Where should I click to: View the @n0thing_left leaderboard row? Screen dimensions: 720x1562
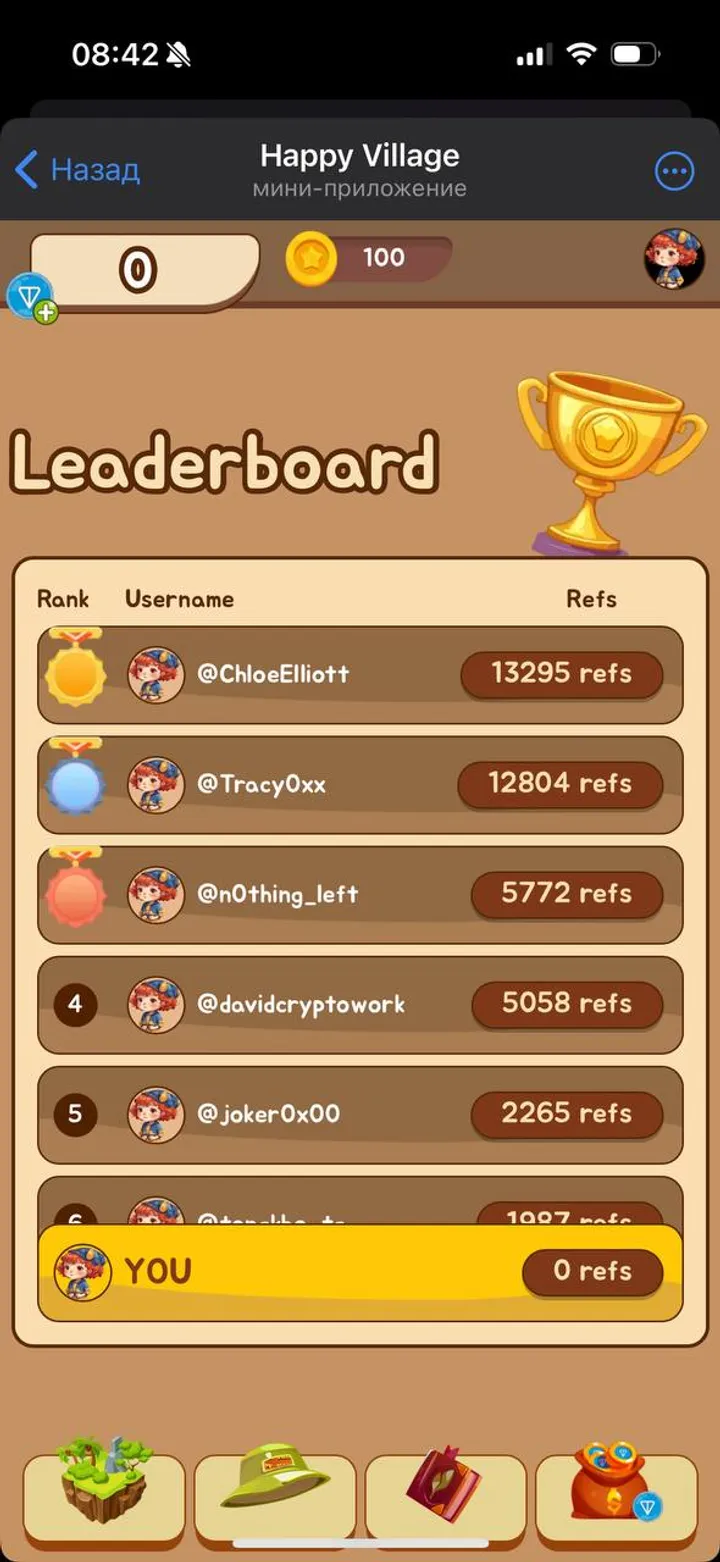point(360,894)
